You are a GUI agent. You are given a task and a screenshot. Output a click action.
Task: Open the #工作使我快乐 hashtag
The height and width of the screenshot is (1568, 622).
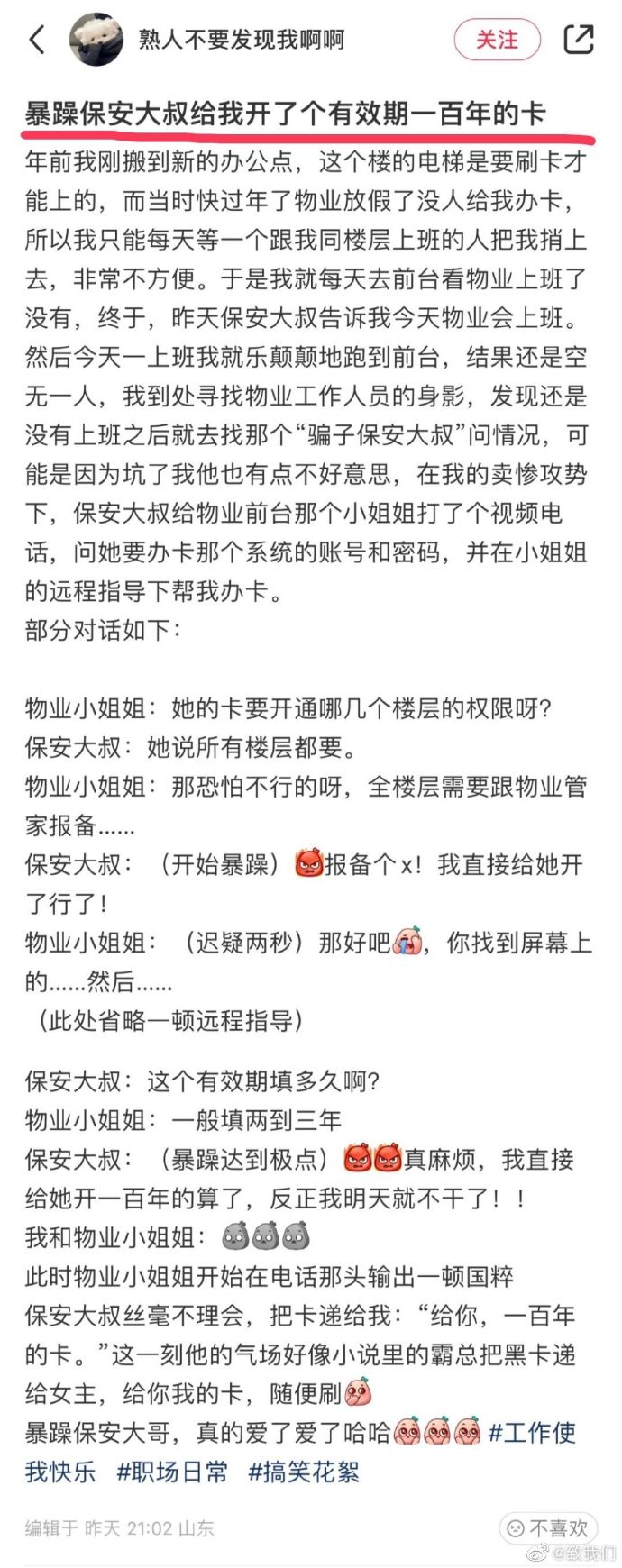pyautogui.click(x=532, y=1432)
